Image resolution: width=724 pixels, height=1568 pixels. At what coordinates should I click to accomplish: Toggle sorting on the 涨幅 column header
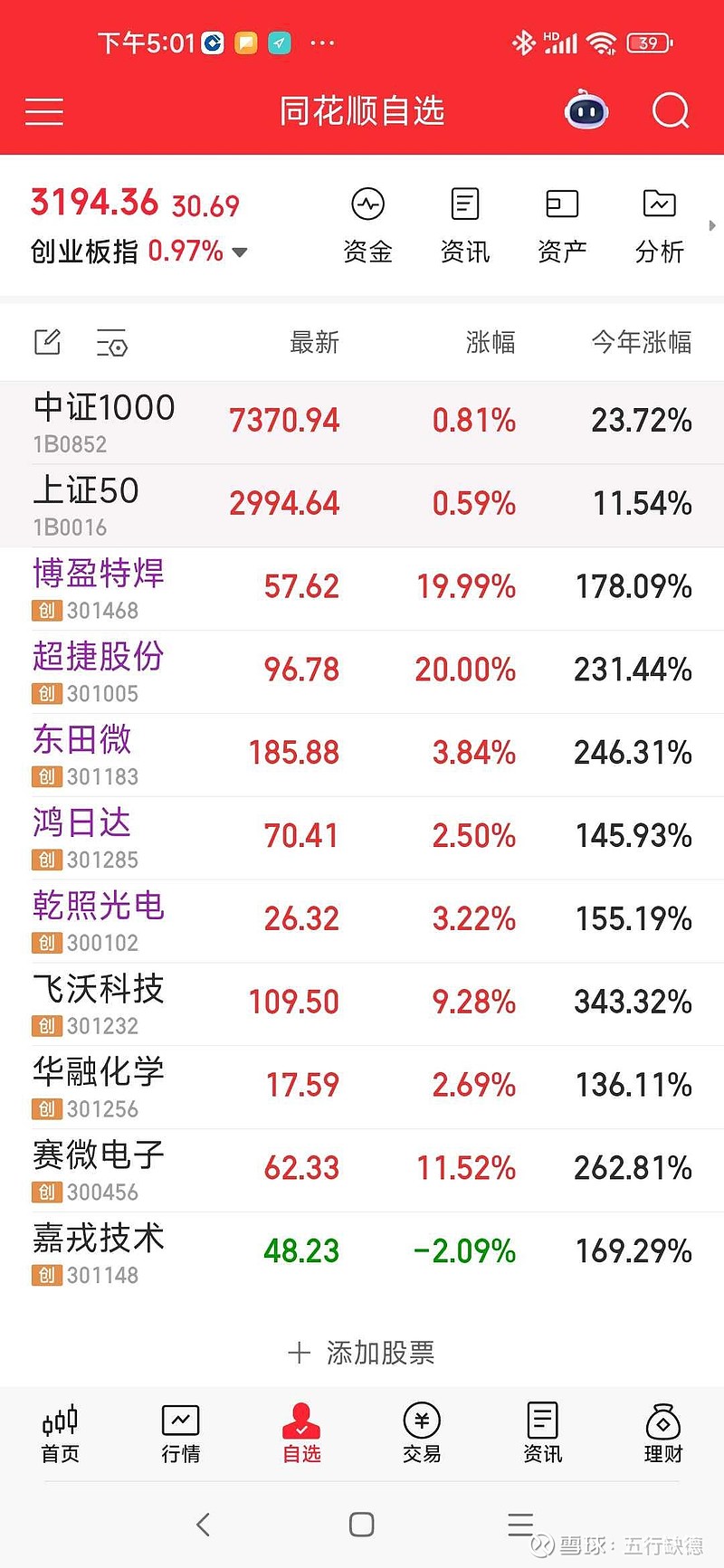490,342
